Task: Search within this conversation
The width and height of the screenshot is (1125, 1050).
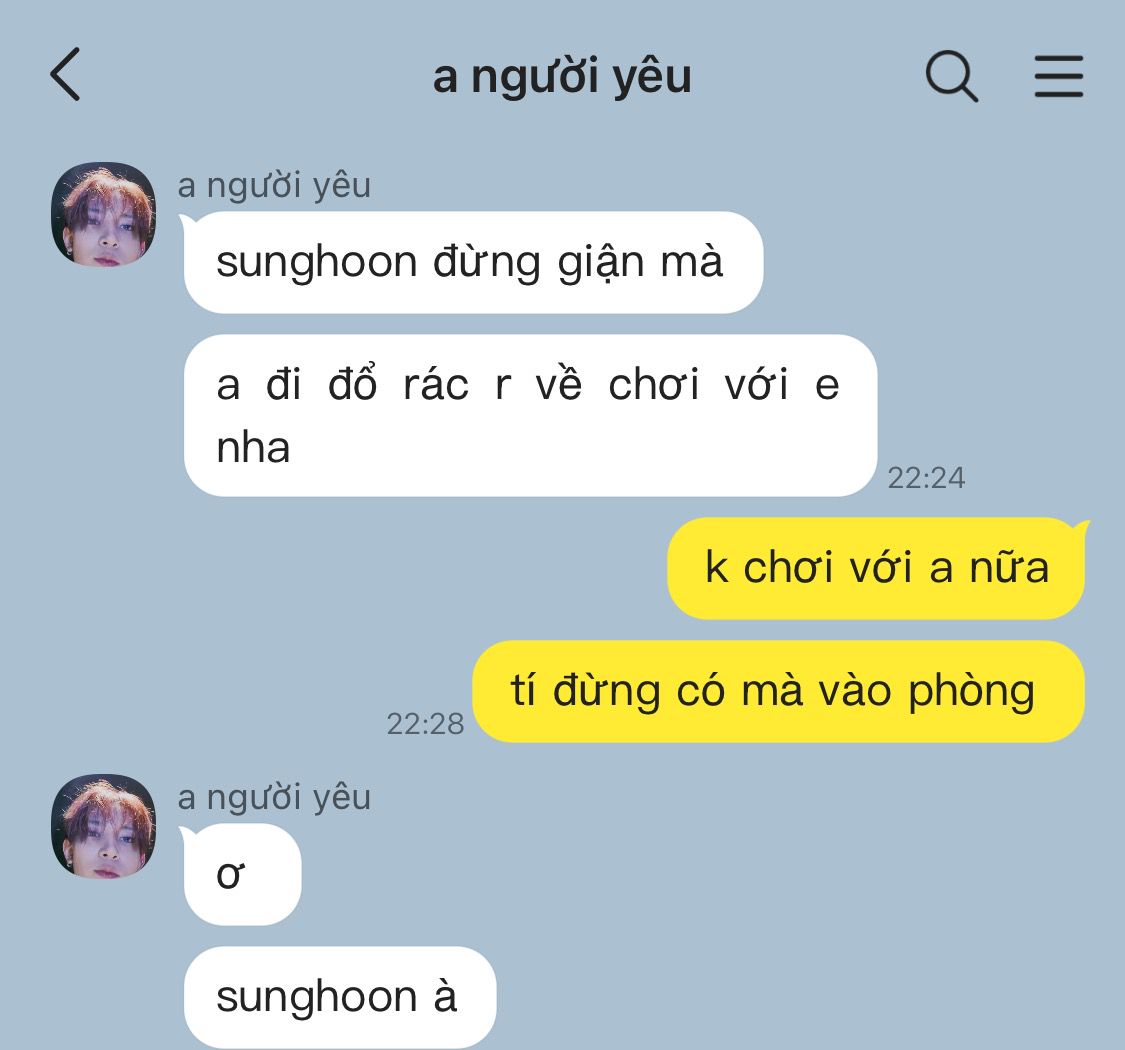Action: pyautogui.click(x=951, y=76)
